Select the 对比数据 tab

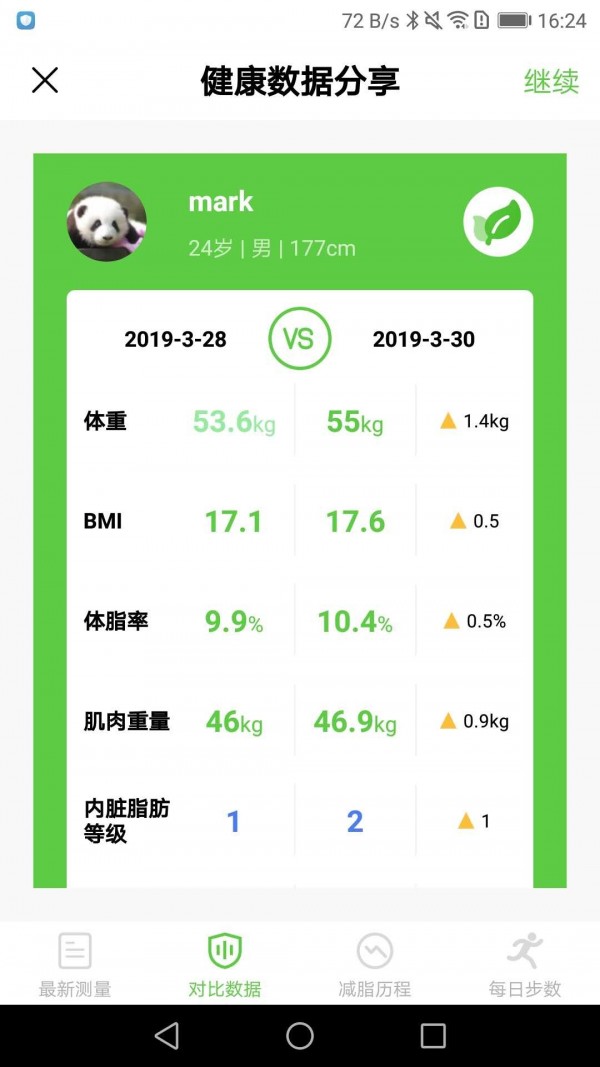tap(225, 965)
